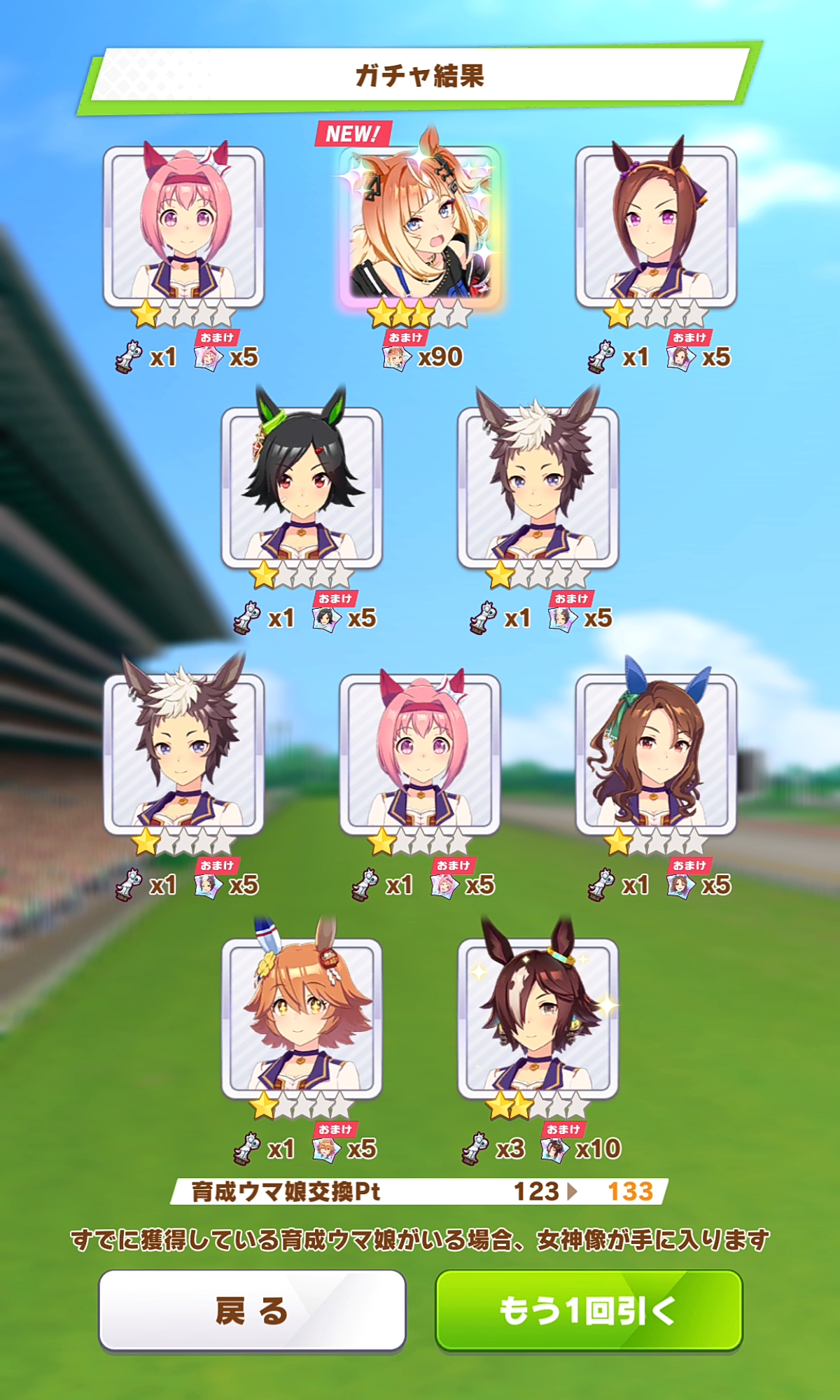Viewport: 840px width, 1400px height.
Task: Select the orange-haired character with daruma ornament
Action: point(302,1018)
